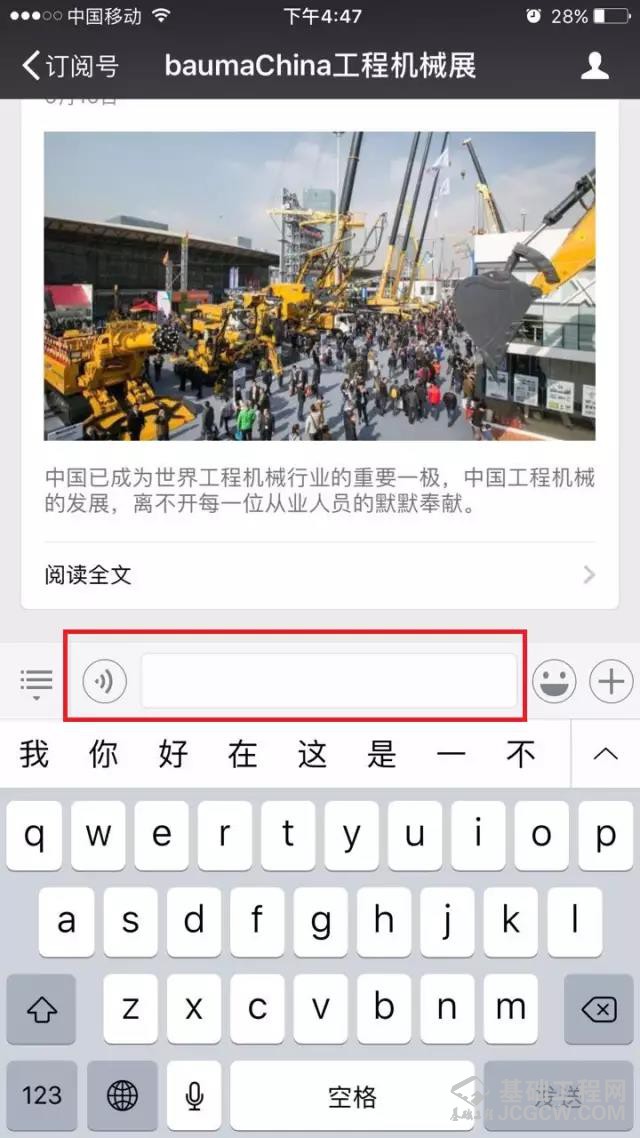Expand the candidate word list
This screenshot has height=1138, width=640.
605,754
